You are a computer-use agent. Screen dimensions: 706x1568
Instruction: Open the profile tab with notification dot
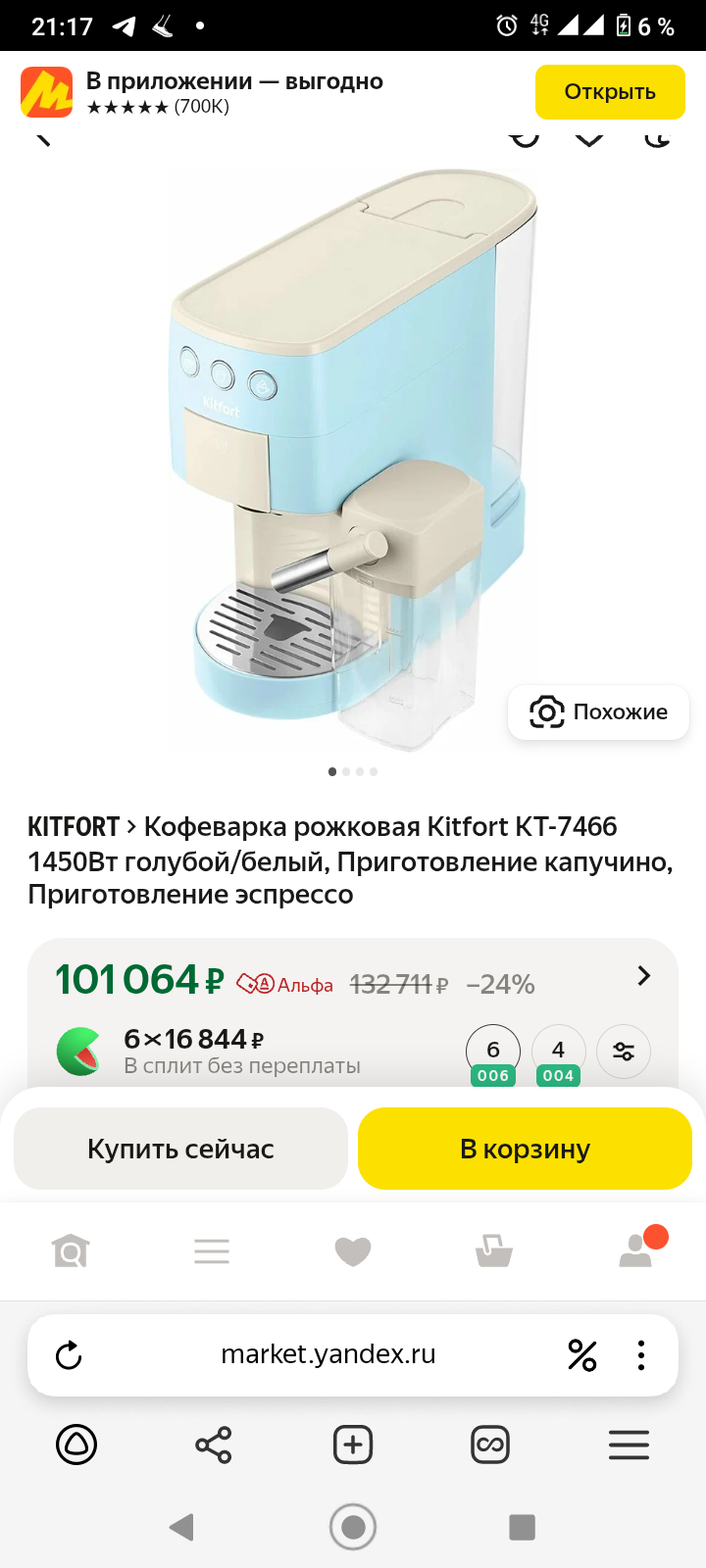[637, 1250]
